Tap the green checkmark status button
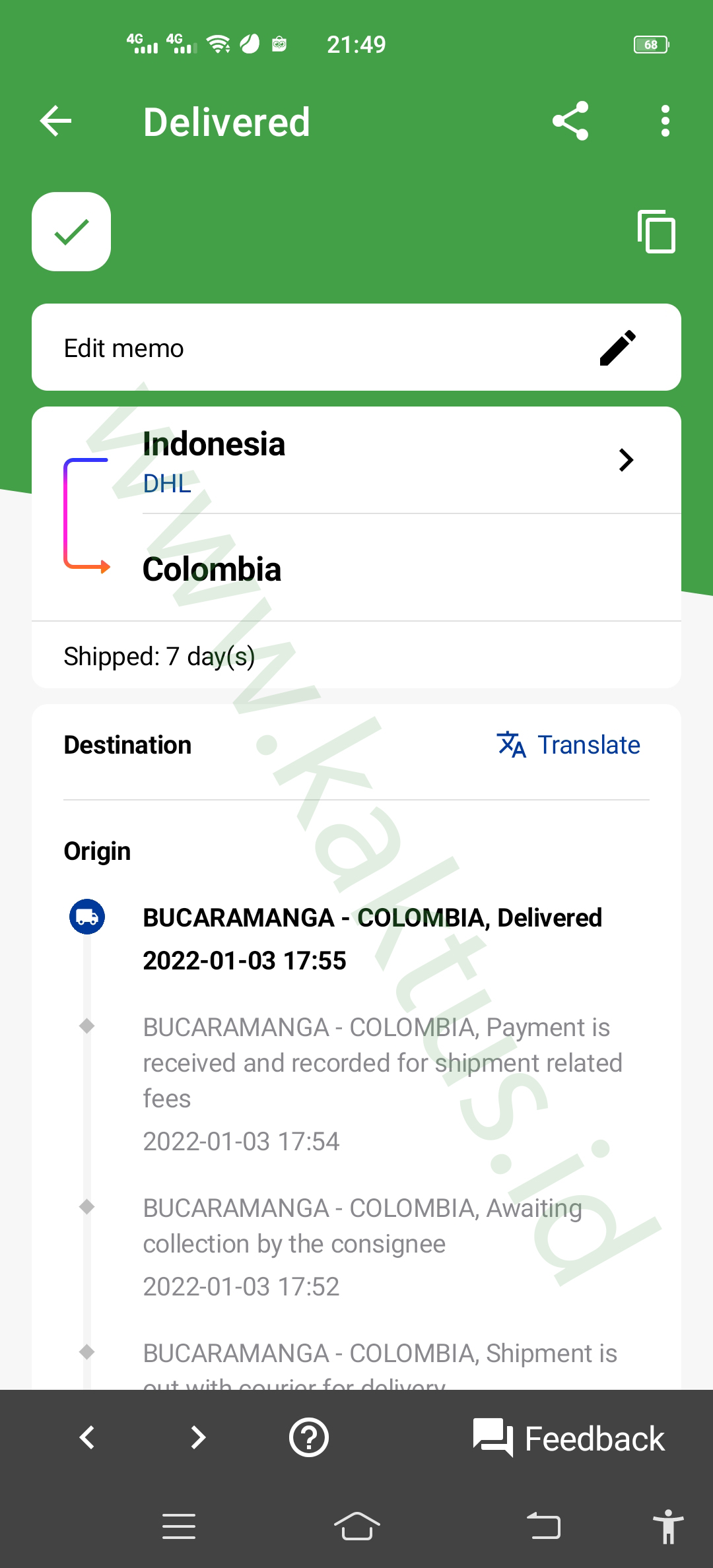Image resolution: width=713 pixels, height=1568 pixels. pyautogui.click(x=71, y=232)
